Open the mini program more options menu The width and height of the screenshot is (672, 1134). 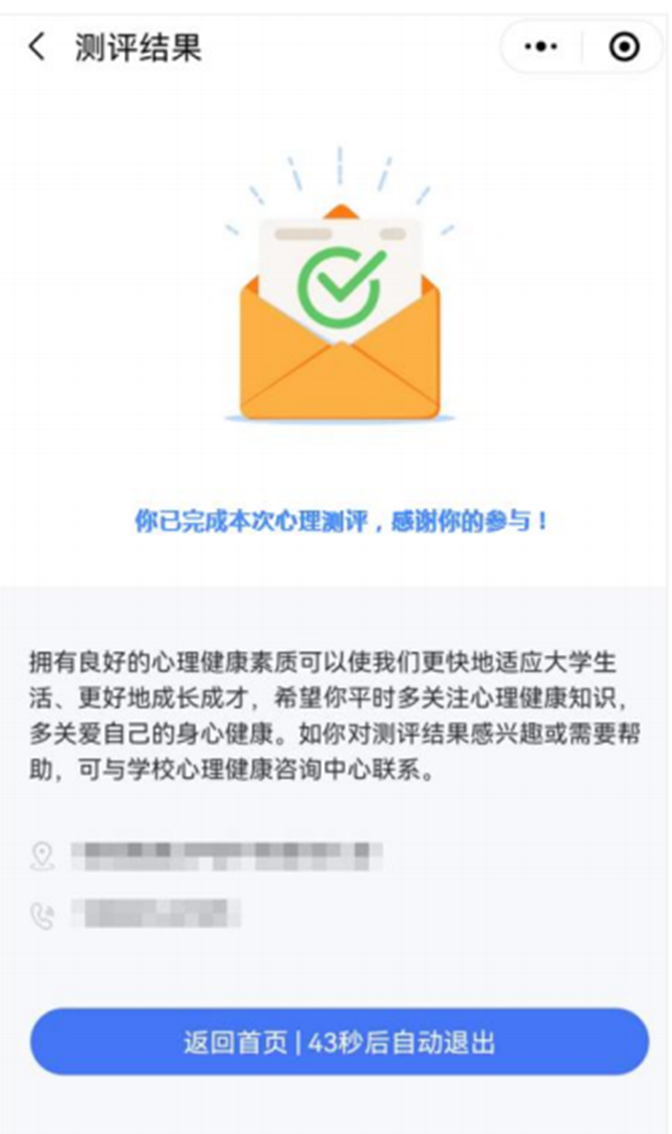point(540,47)
